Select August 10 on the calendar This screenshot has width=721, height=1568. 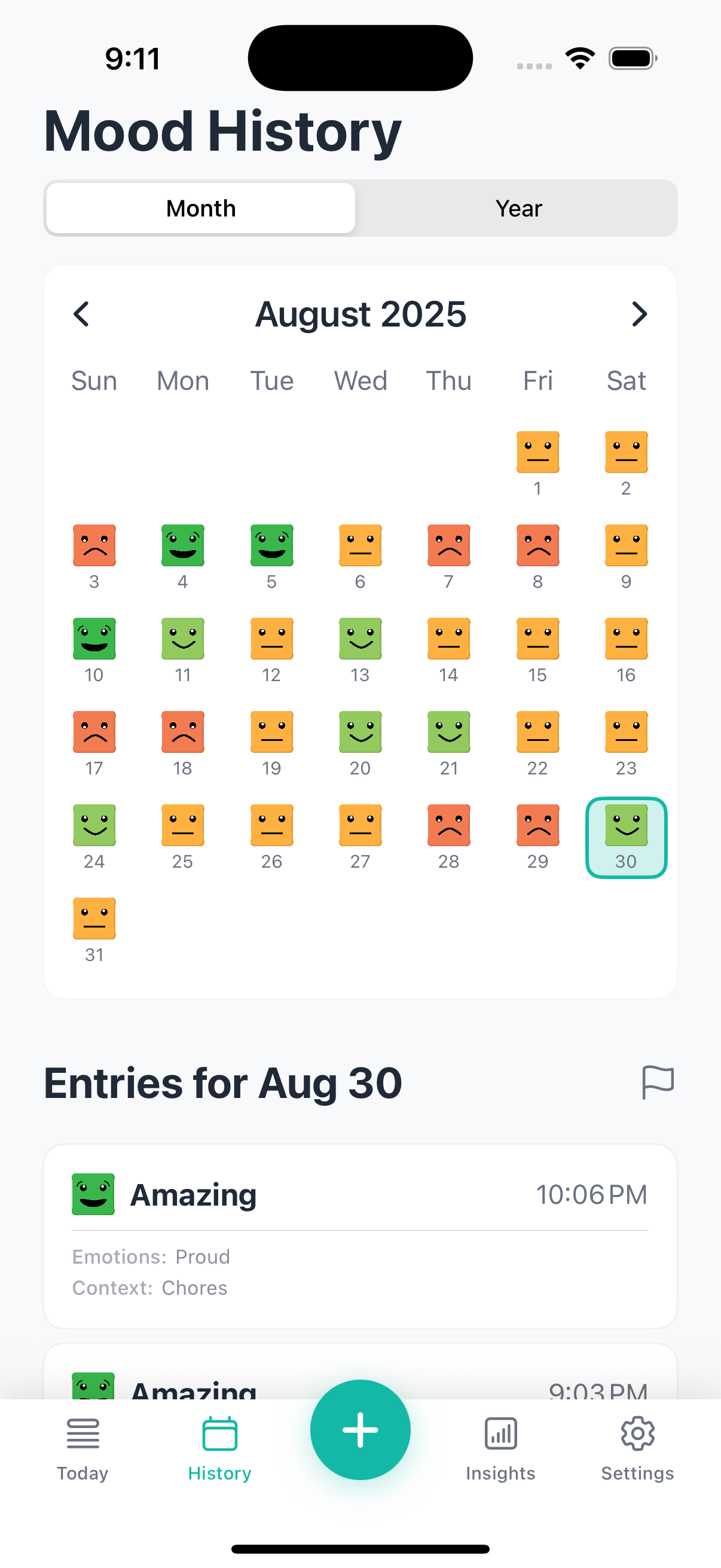tap(94, 649)
